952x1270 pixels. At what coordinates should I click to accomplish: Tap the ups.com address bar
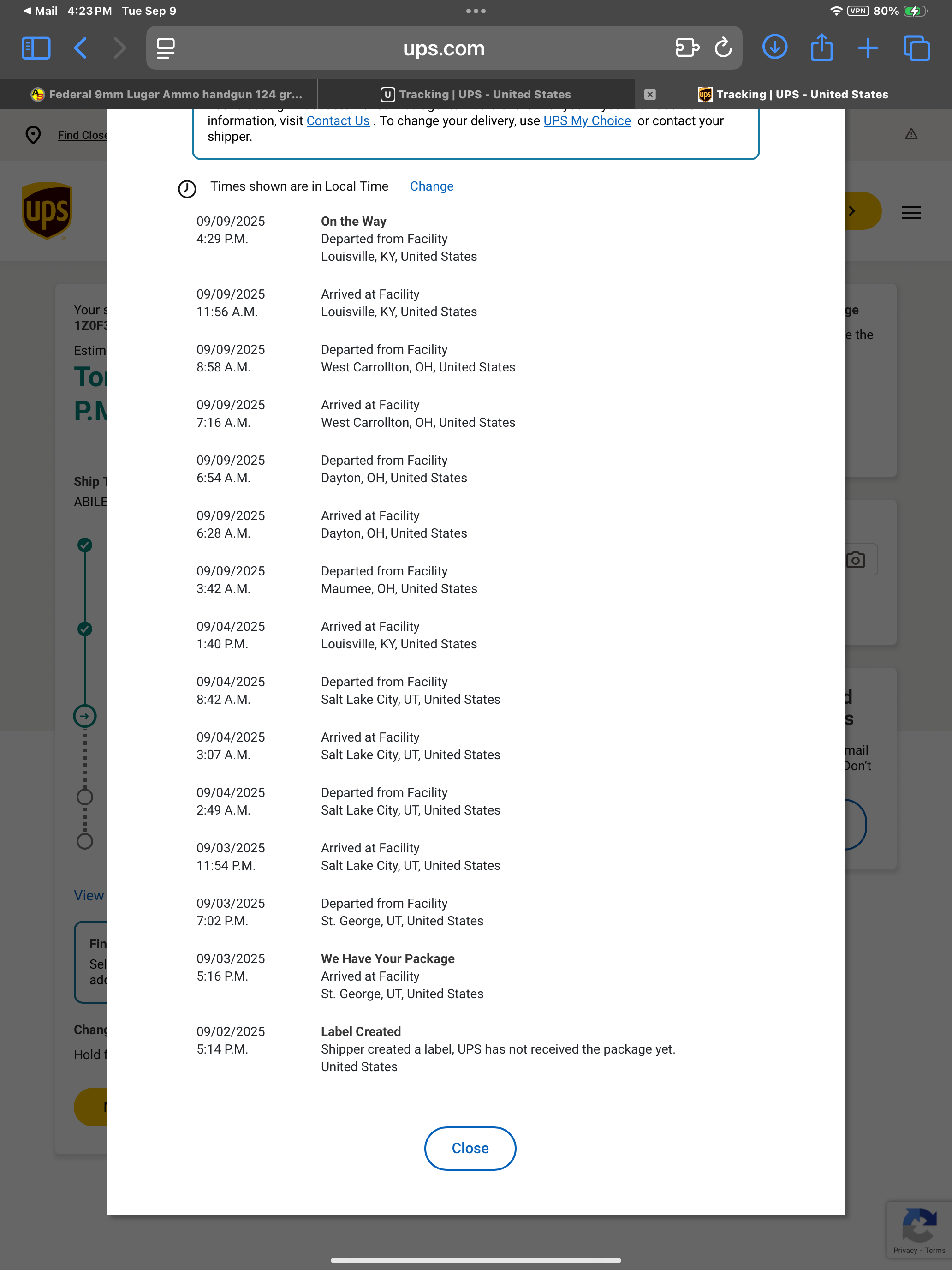443,48
